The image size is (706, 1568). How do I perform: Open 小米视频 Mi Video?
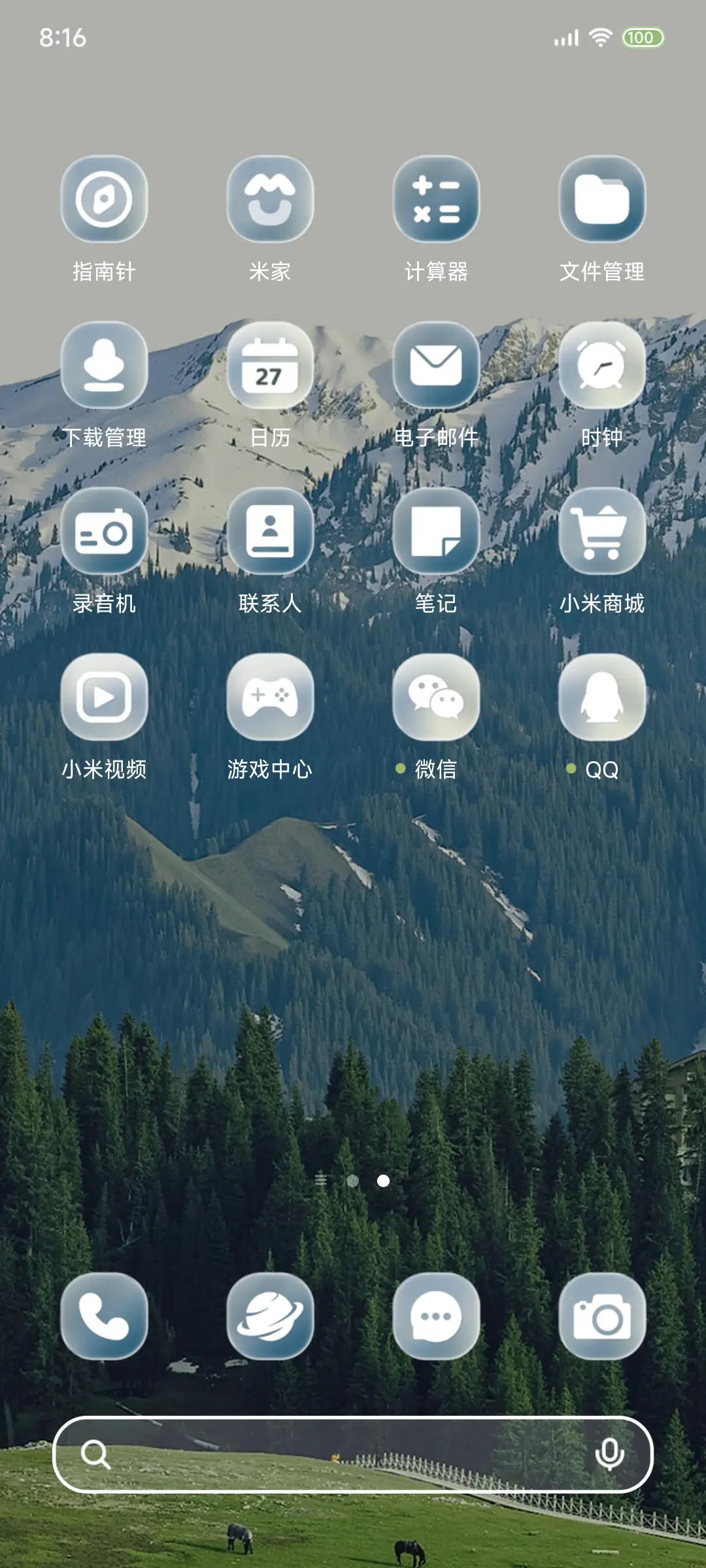click(x=105, y=699)
